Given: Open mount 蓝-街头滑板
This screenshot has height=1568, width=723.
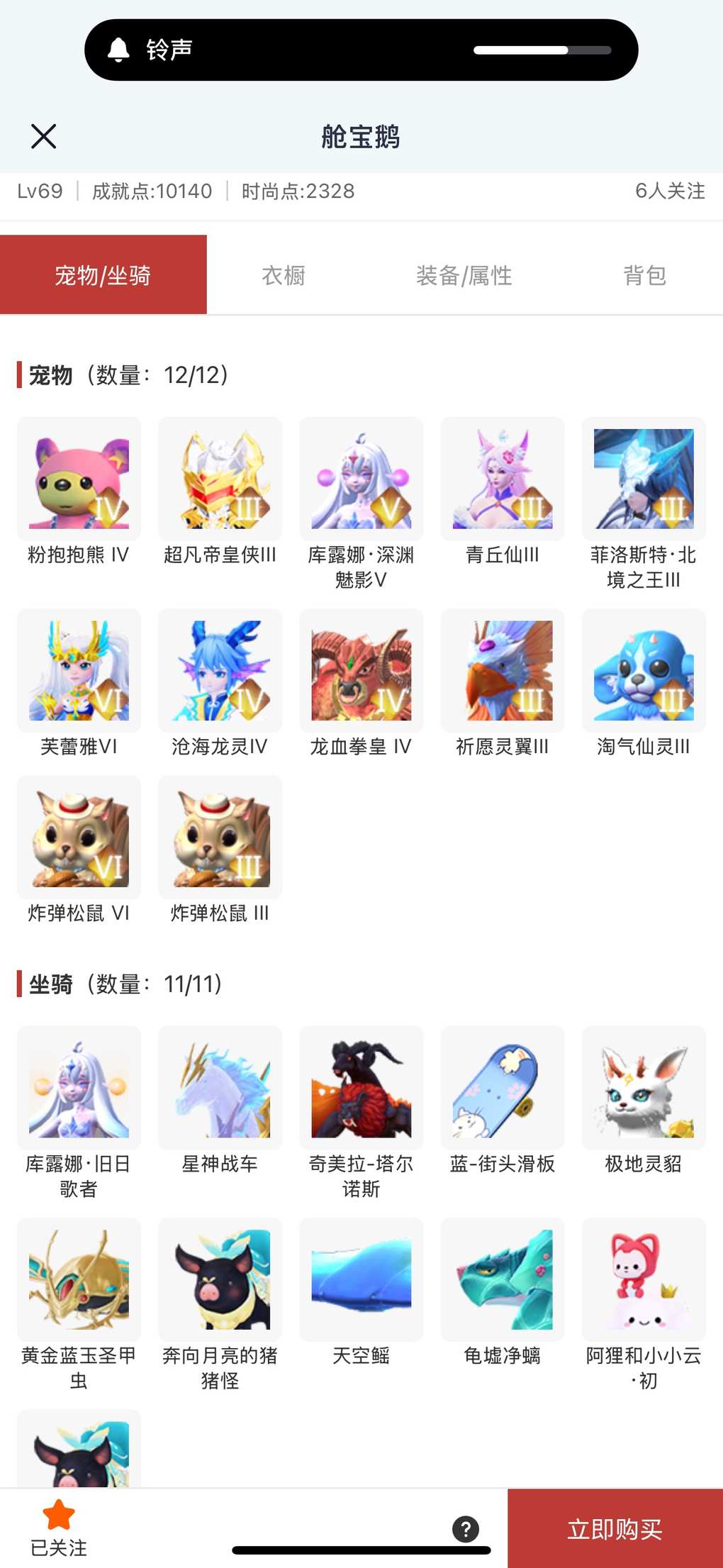Looking at the screenshot, I should tap(503, 1088).
